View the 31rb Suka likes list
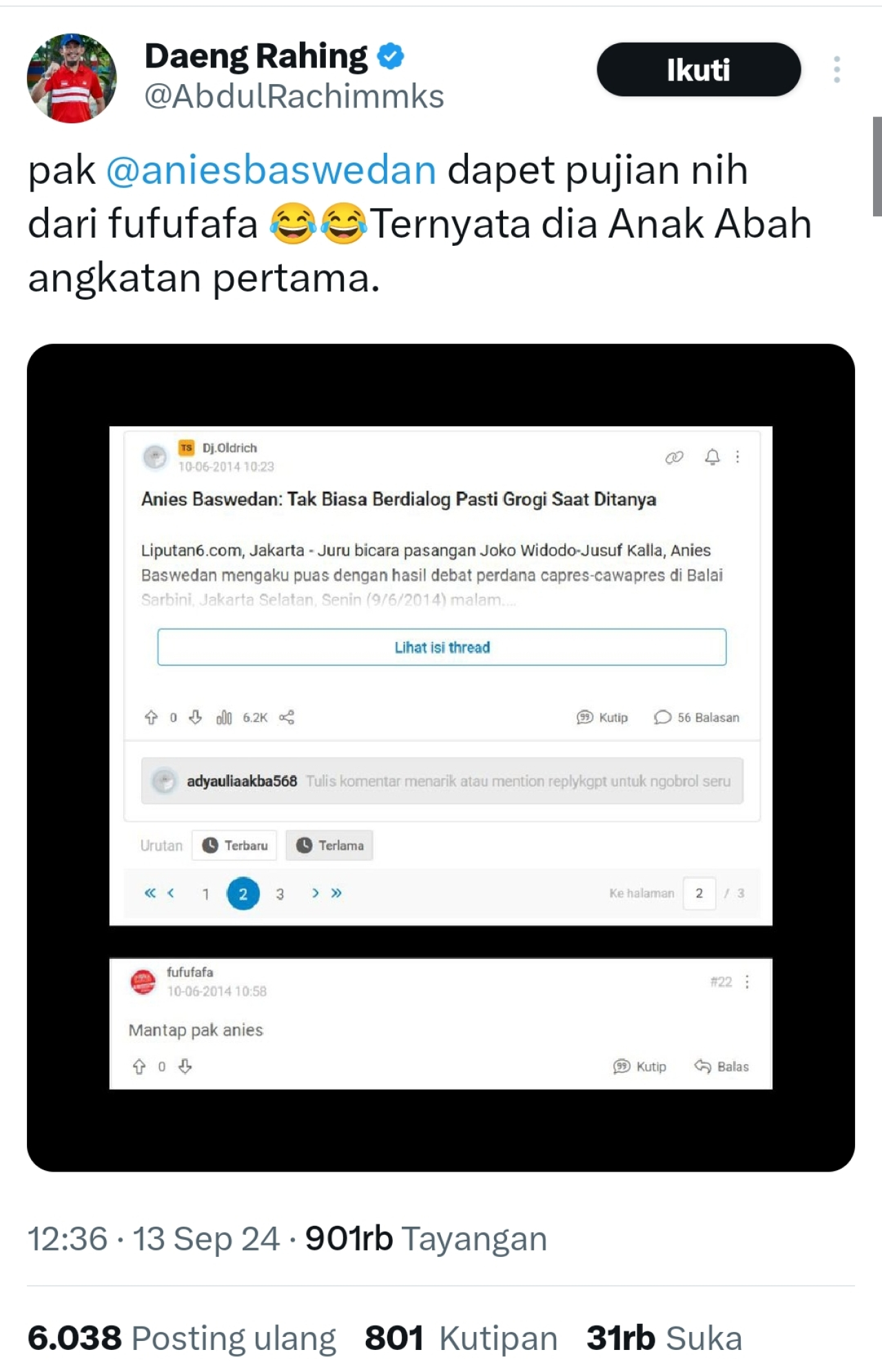 664,1338
